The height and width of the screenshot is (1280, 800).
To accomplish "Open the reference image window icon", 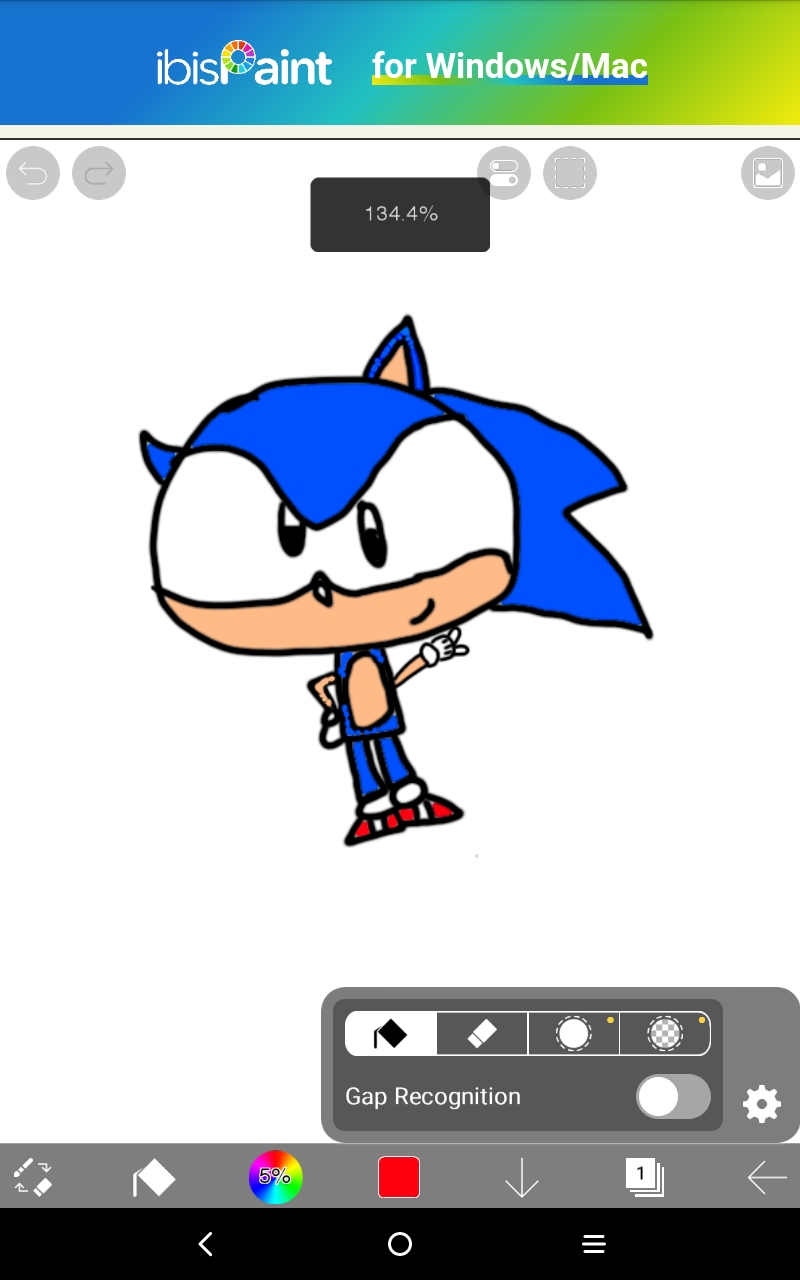I will pyautogui.click(x=767, y=173).
